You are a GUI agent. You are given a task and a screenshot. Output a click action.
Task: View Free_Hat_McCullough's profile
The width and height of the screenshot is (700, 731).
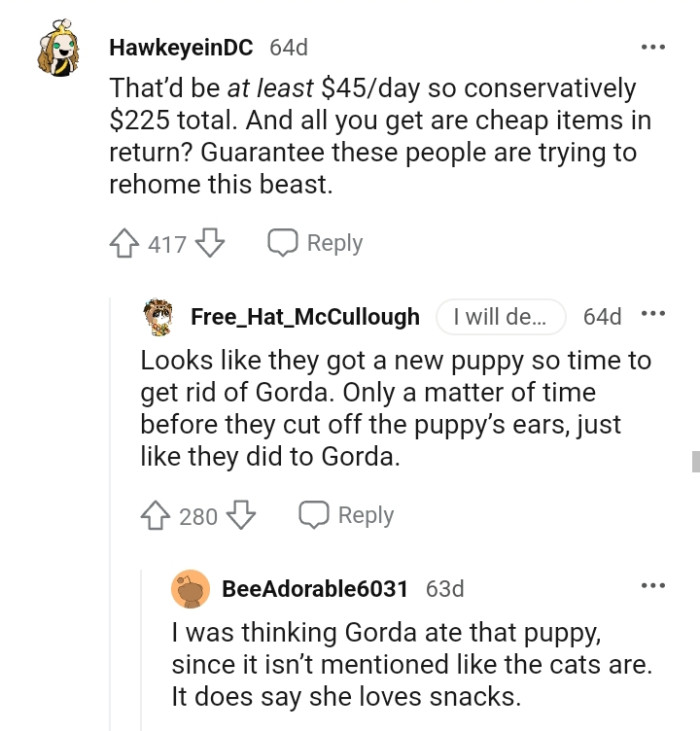pos(305,316)
